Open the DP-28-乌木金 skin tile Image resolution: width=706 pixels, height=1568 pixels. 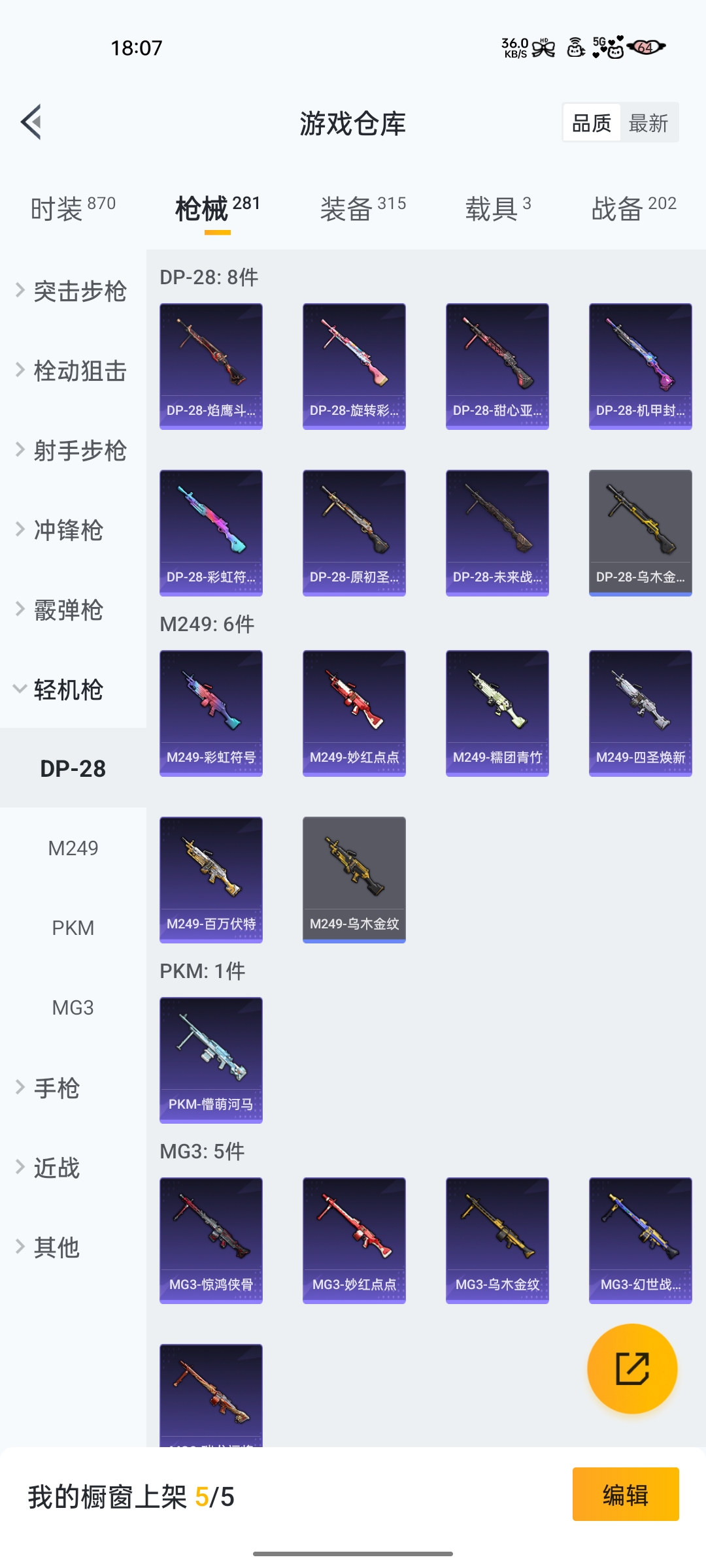640,532
